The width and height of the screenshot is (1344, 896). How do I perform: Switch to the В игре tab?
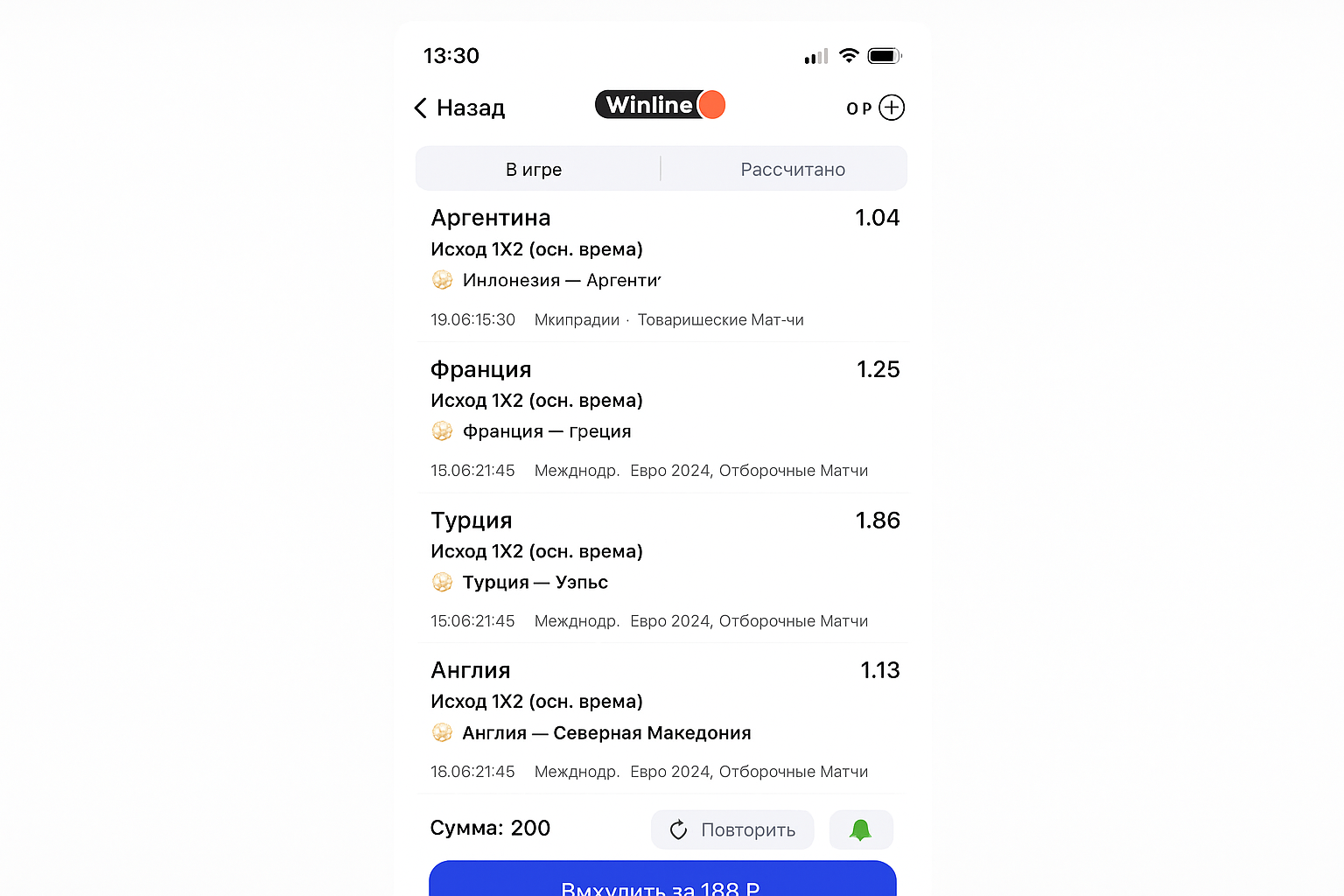[535, 169]
